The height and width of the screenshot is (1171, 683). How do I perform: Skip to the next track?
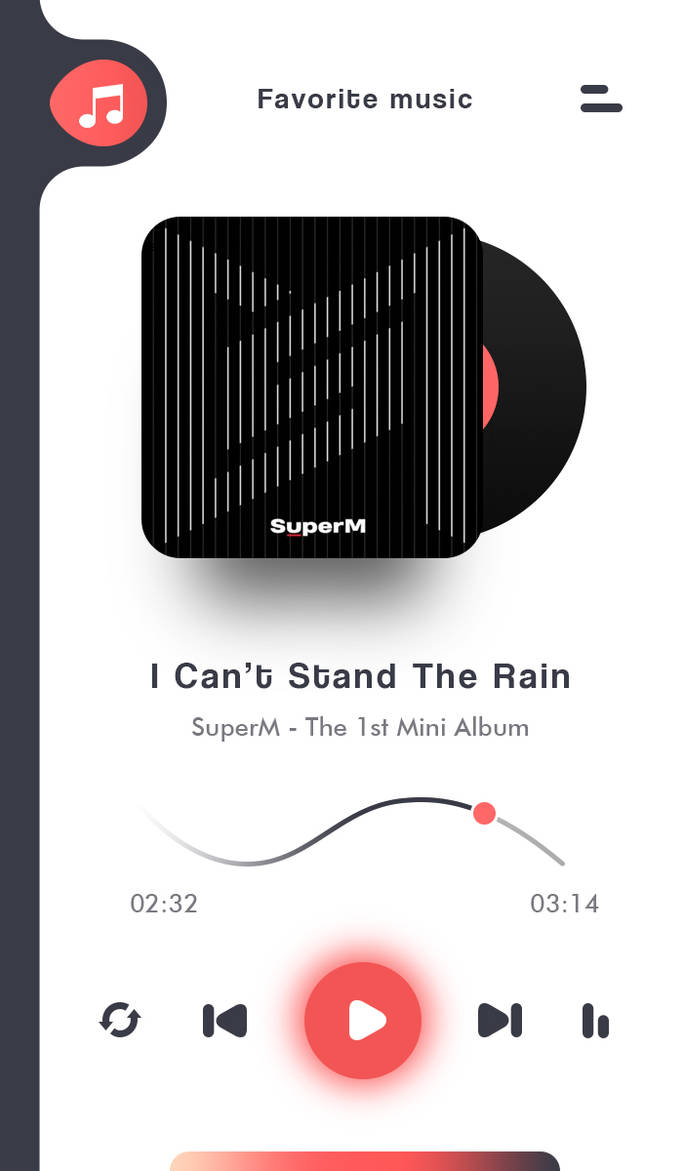(499, 1020)
